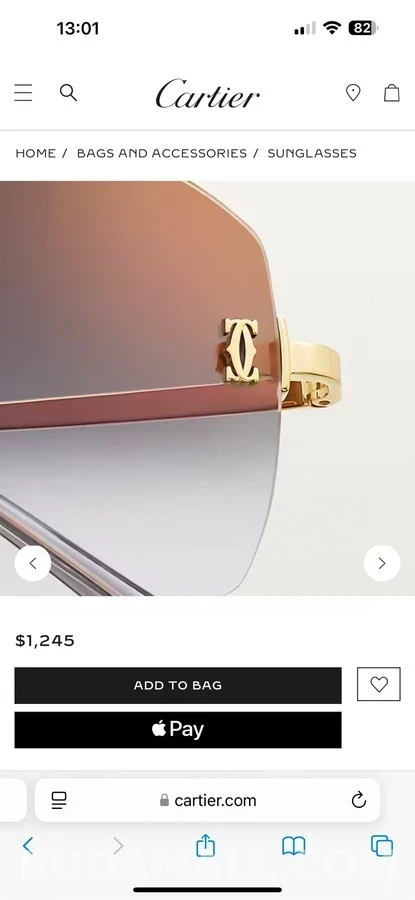This screenshot has width=415, height=900.
Task: Buy with Apple Pay
Action: pyautogui.click(x=178, y=730)
